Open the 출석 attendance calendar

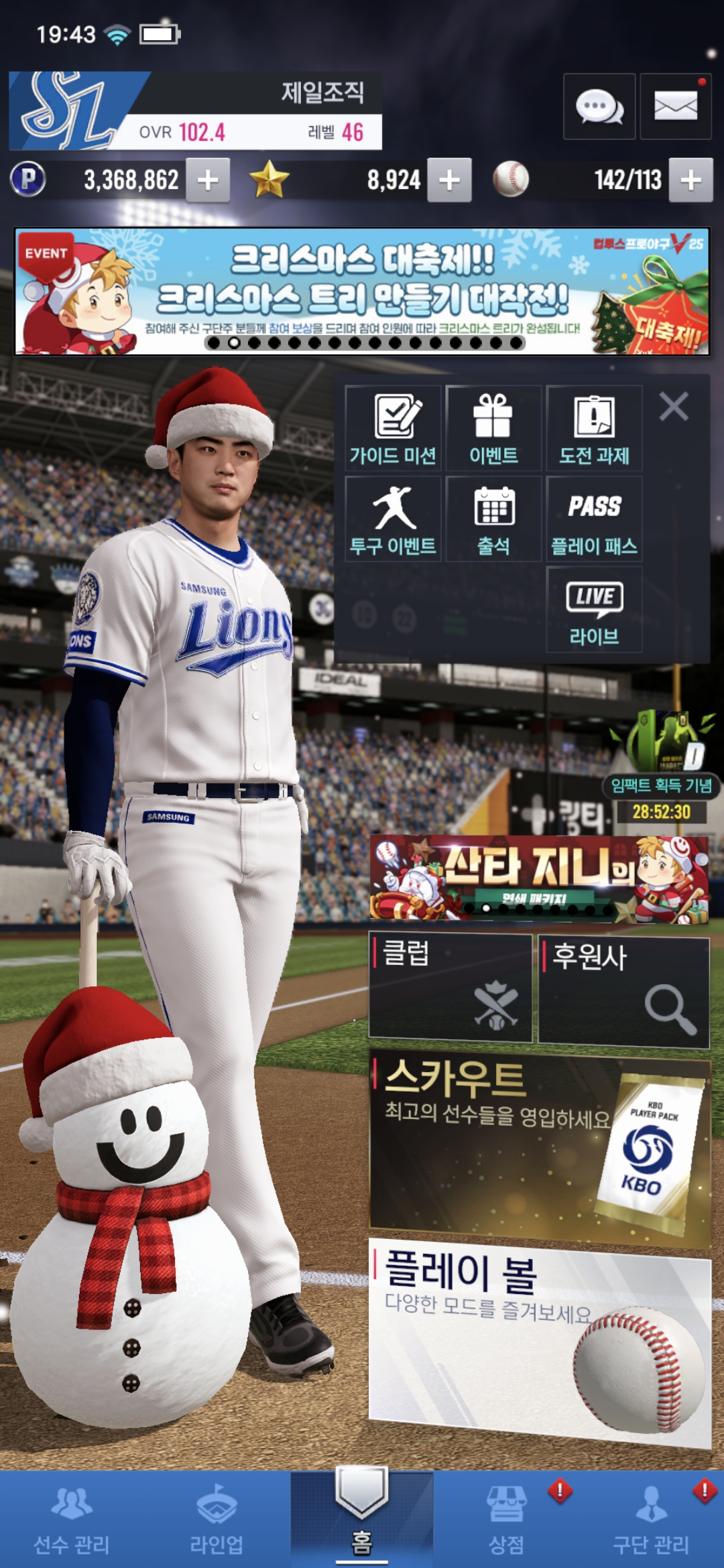[x=493, y=519]
